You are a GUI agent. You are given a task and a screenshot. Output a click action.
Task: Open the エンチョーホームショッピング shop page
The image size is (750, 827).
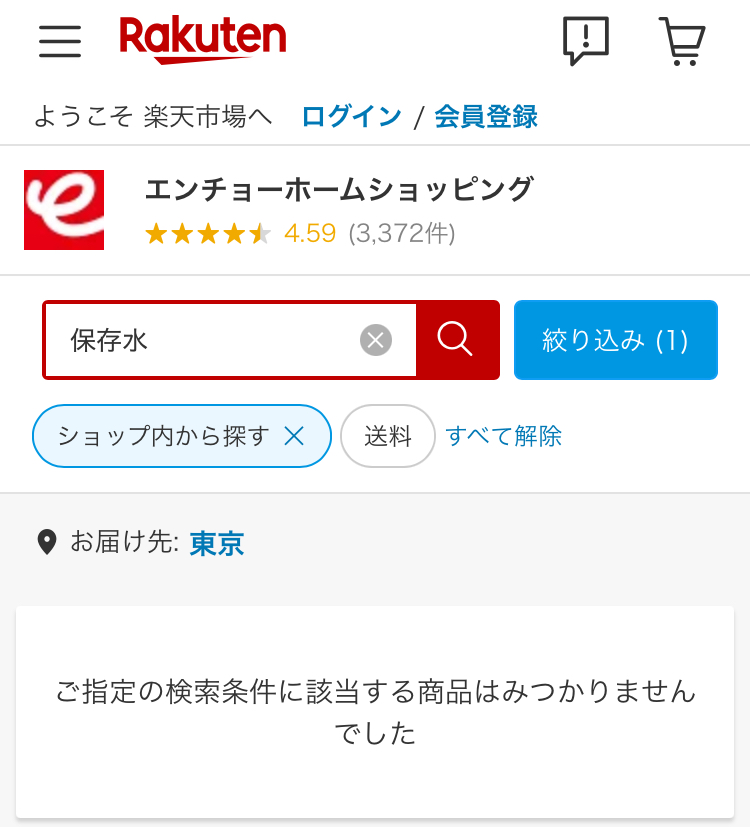[x=339, y=189]
